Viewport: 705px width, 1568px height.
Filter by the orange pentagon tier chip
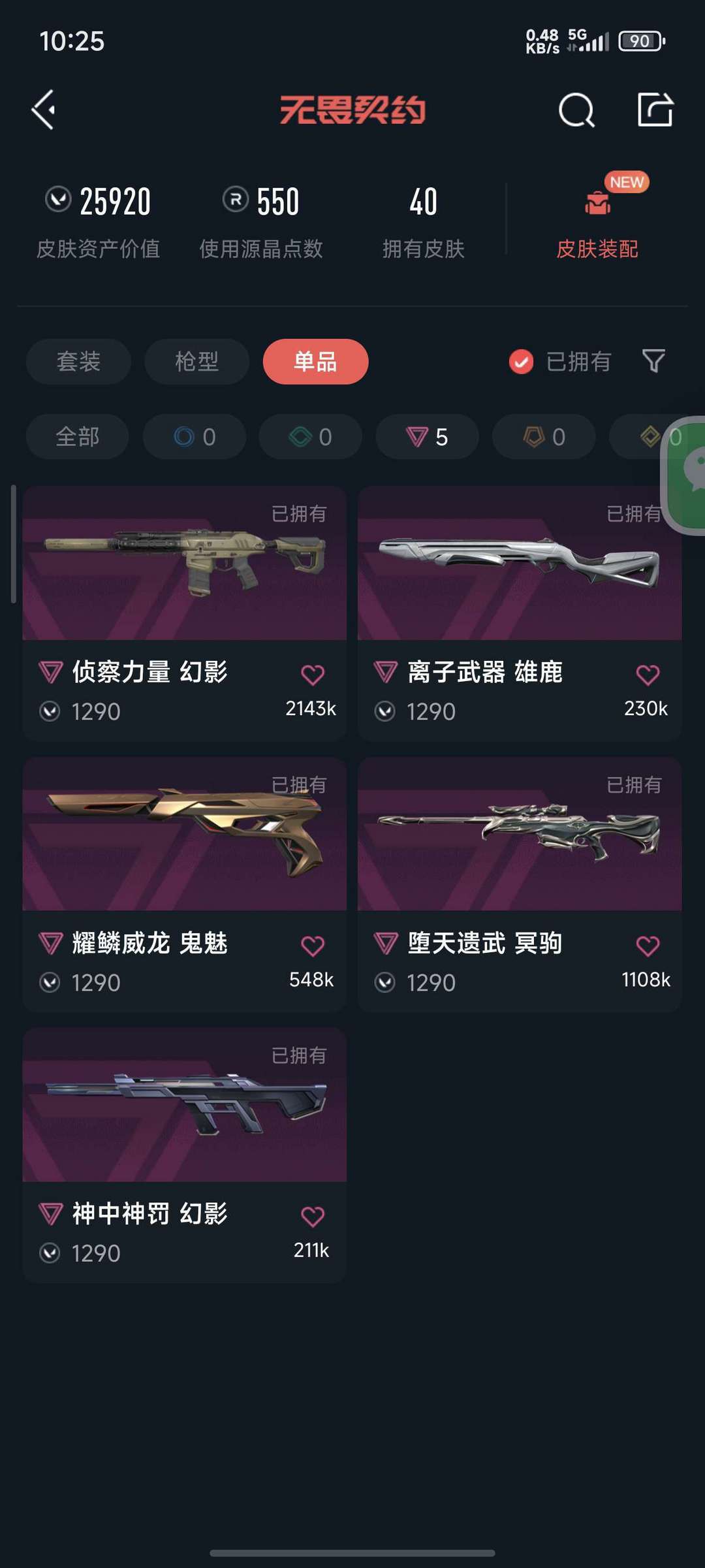point(543,437)
